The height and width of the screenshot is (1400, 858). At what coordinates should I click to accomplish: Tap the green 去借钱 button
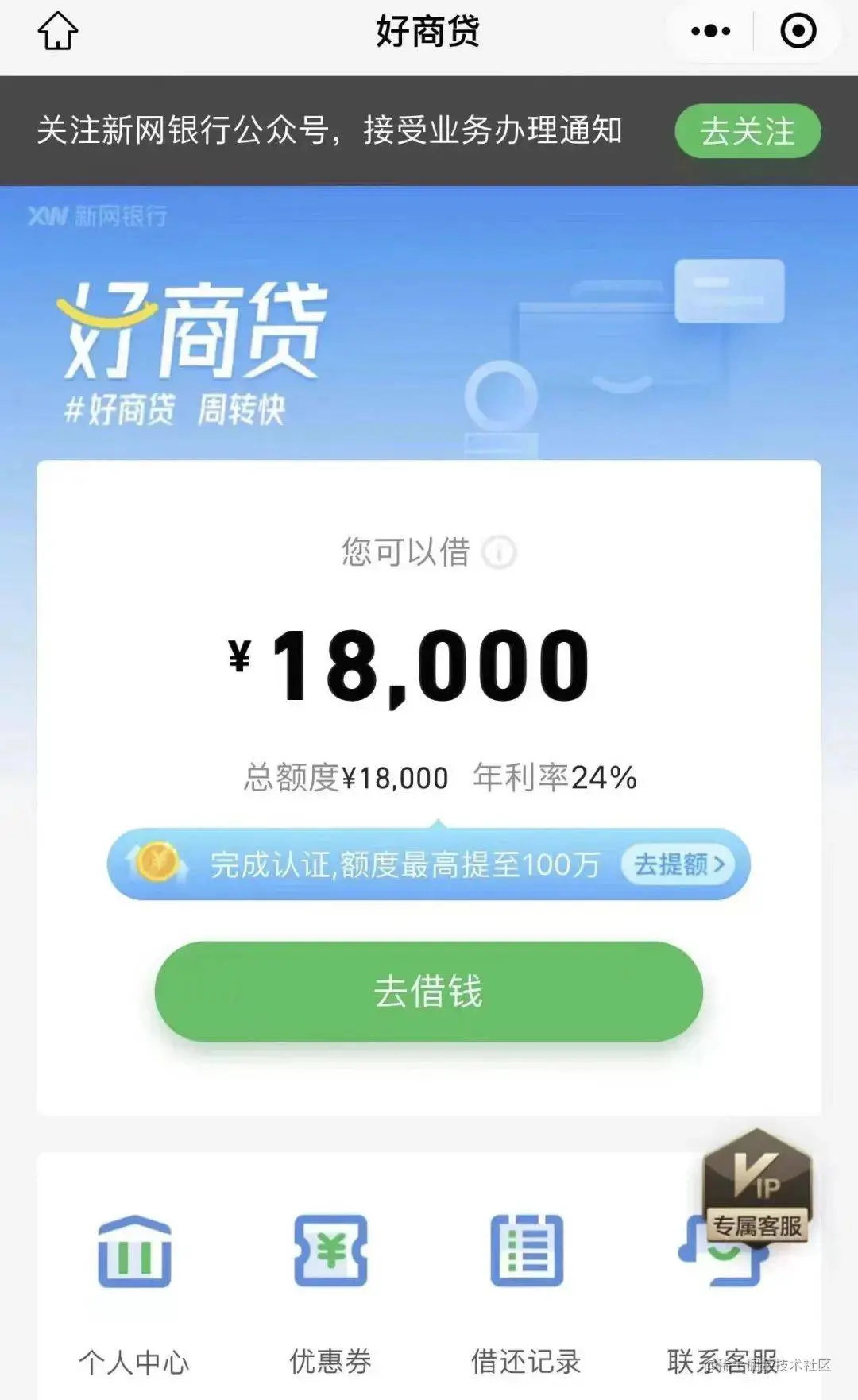click(x=428, y=991)
